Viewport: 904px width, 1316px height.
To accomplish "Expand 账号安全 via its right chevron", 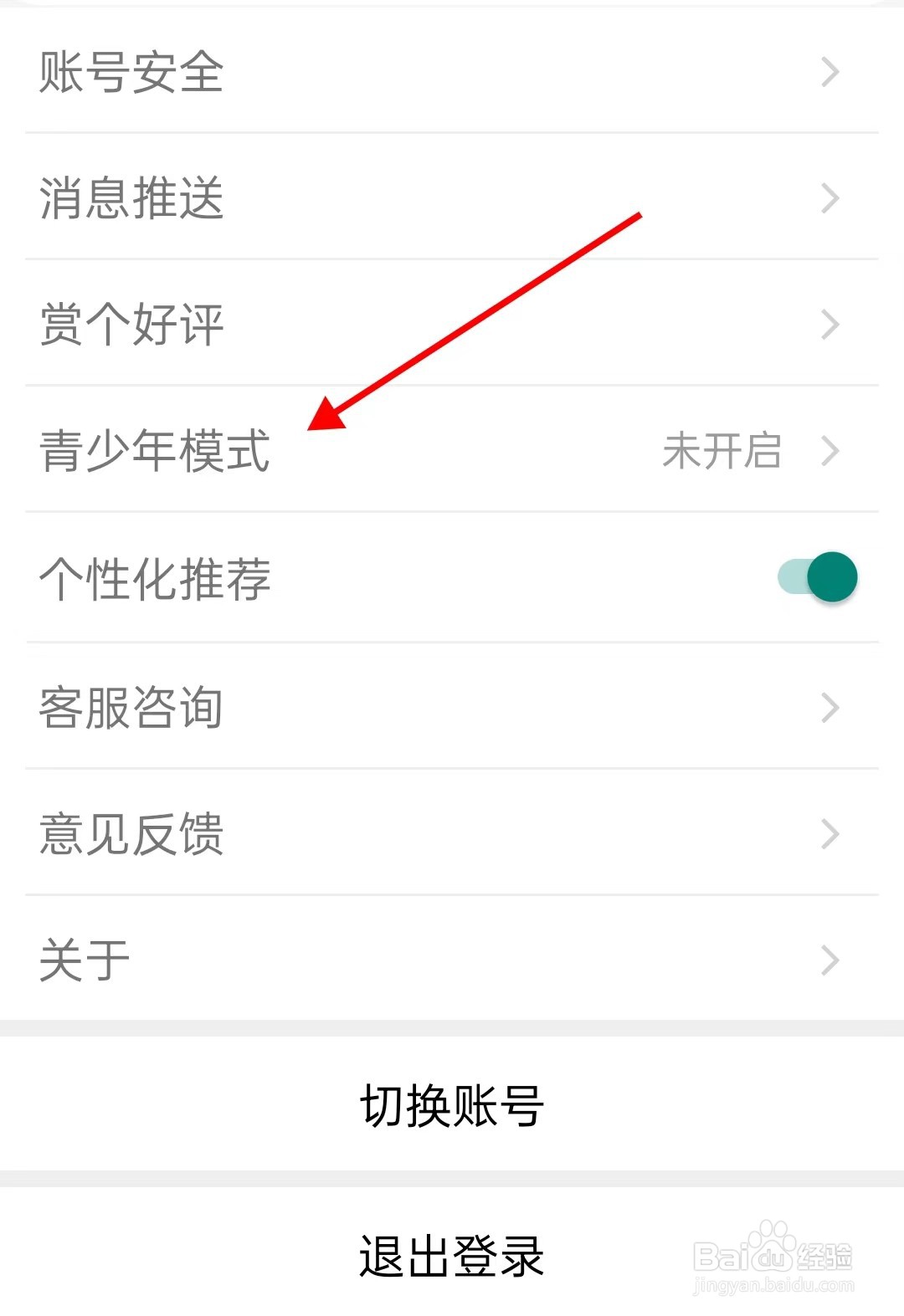I will [830, 74].
